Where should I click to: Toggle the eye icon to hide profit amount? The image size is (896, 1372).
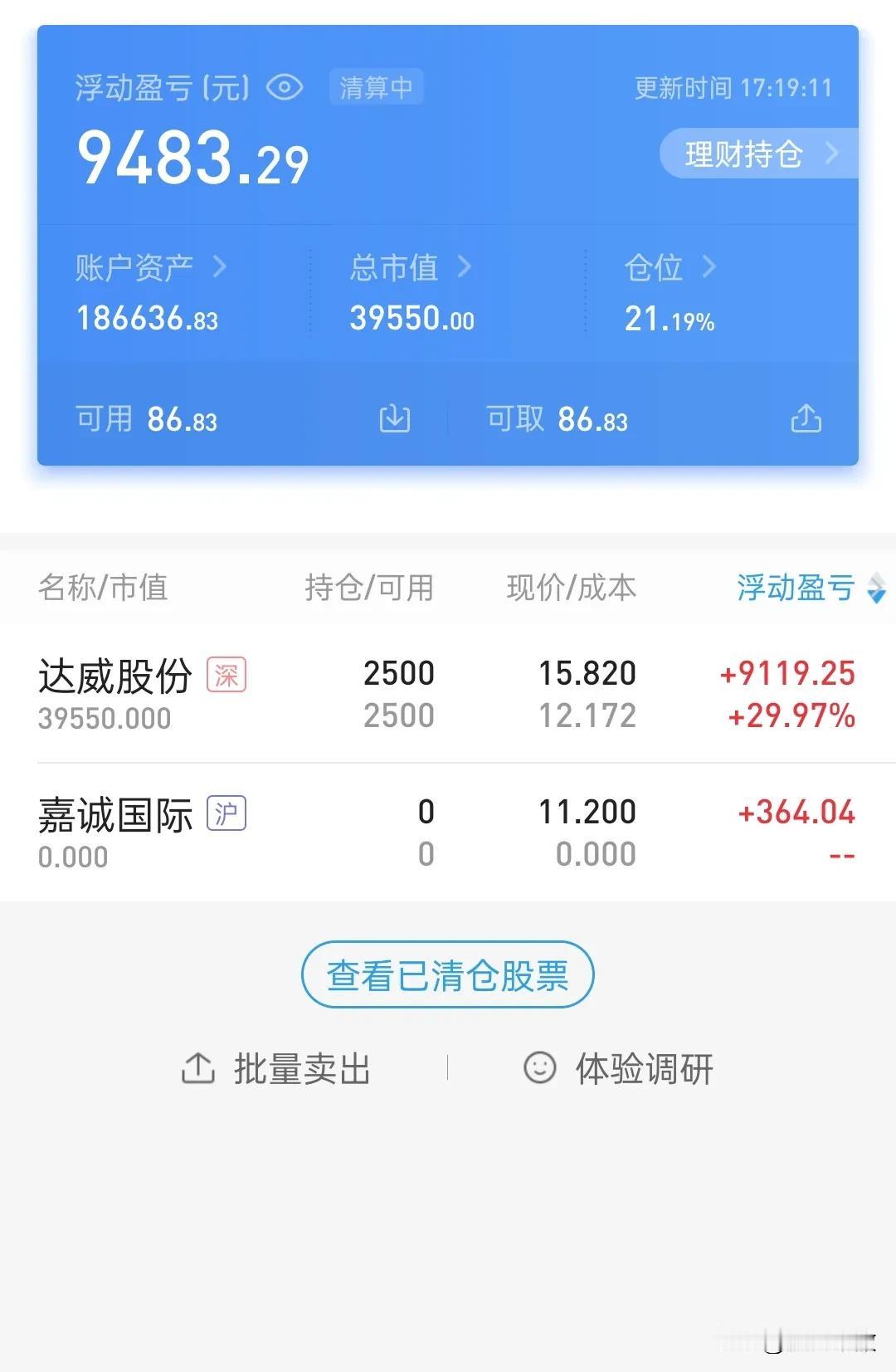pos(285,87)
